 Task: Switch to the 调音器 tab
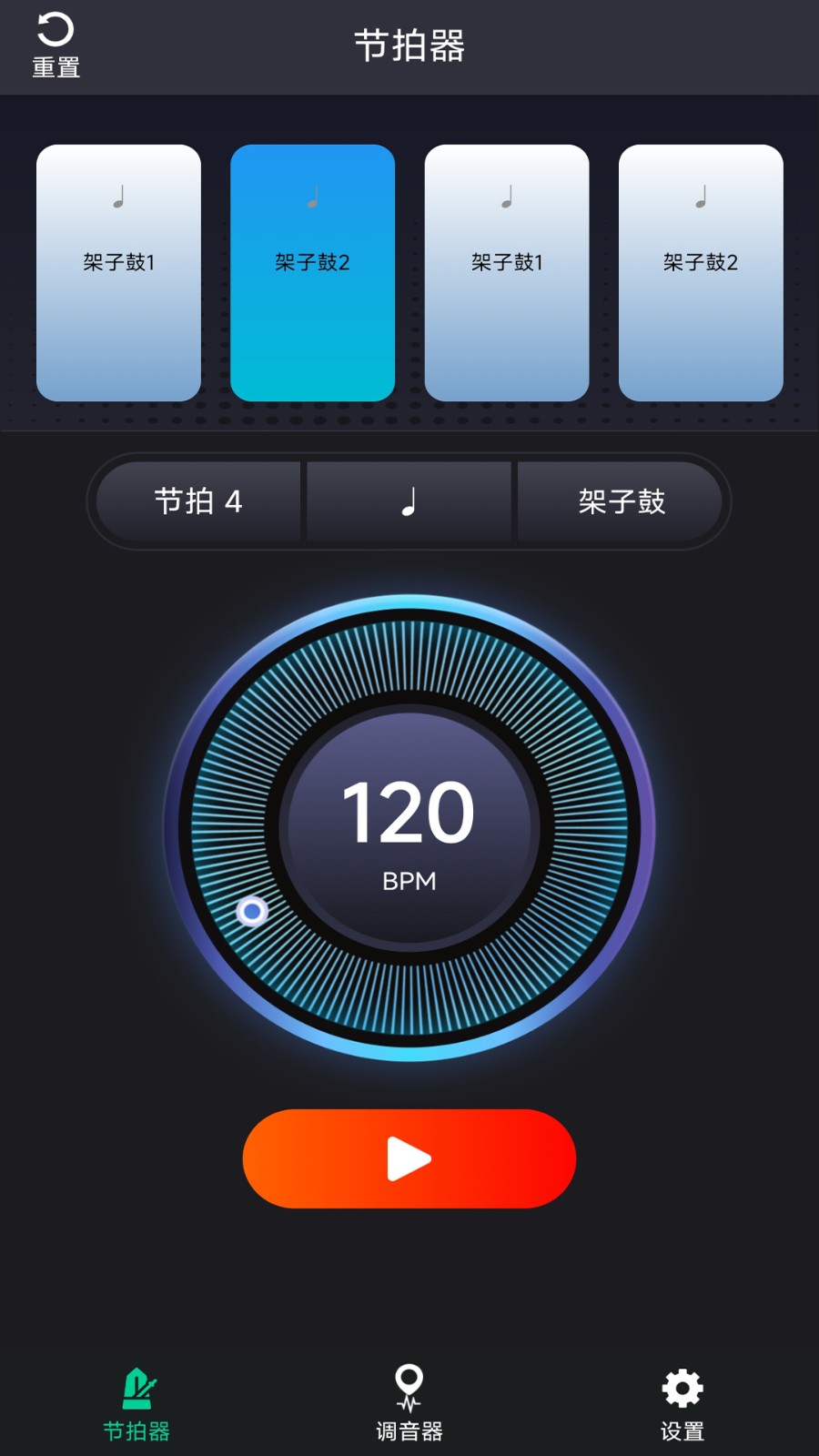click(409, 1406)
